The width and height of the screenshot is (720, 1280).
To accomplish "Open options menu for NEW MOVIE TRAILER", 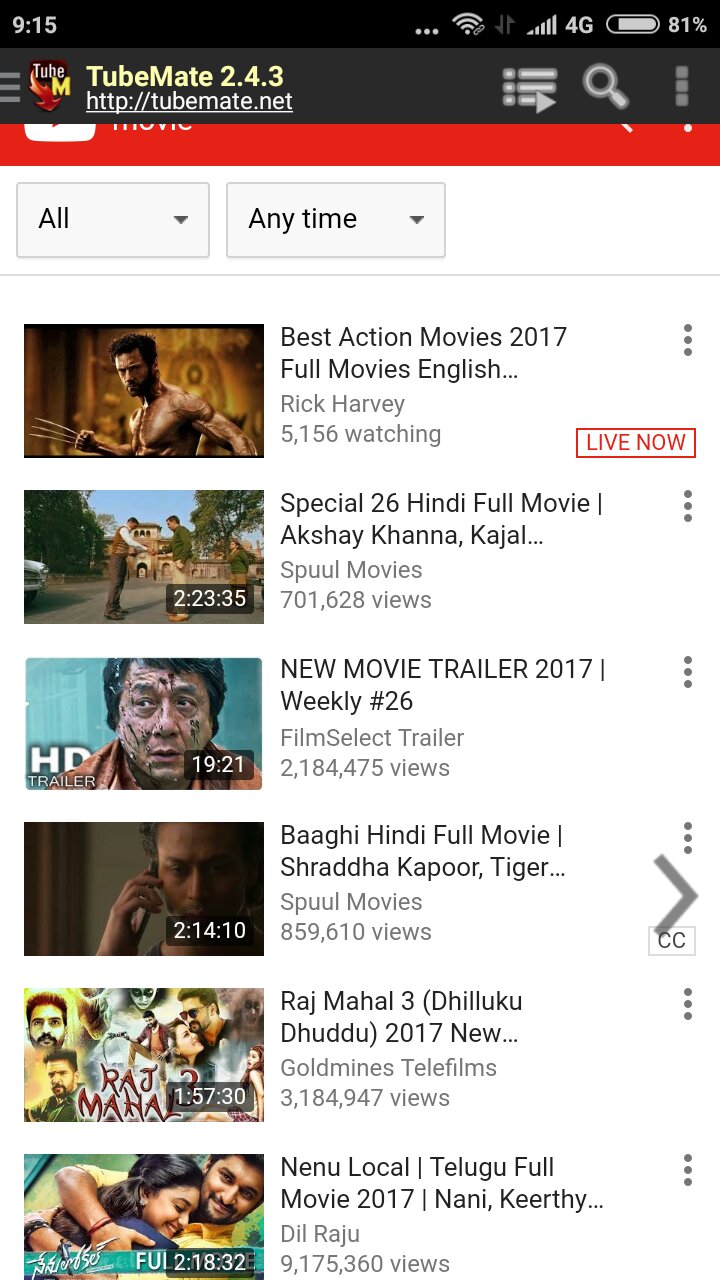I will (x=688, y=672).
